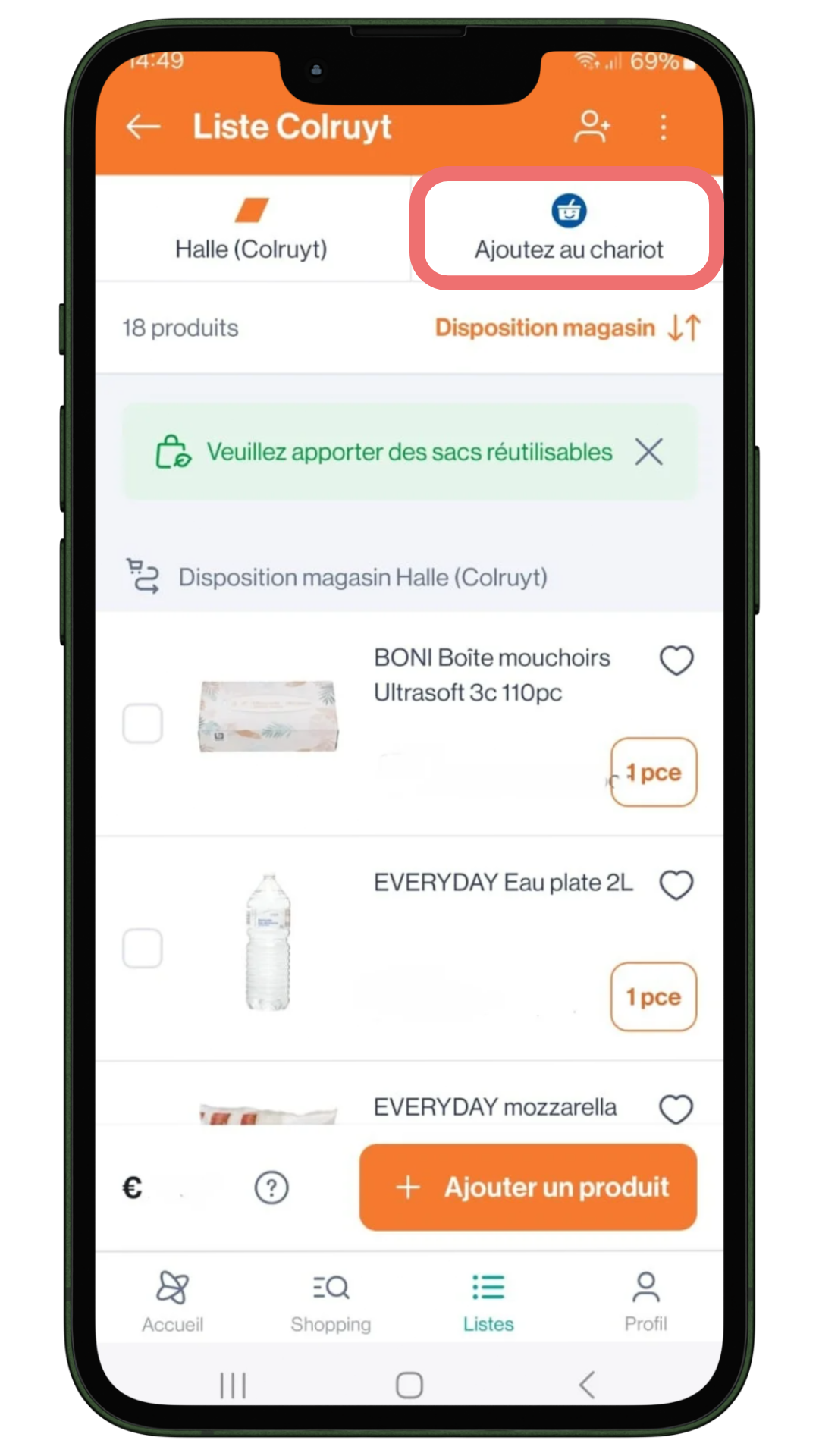Edit quantity of EVERYDAY Eau plate 2L
This screenshot has height=1456, width=819.
coord(653,996)
